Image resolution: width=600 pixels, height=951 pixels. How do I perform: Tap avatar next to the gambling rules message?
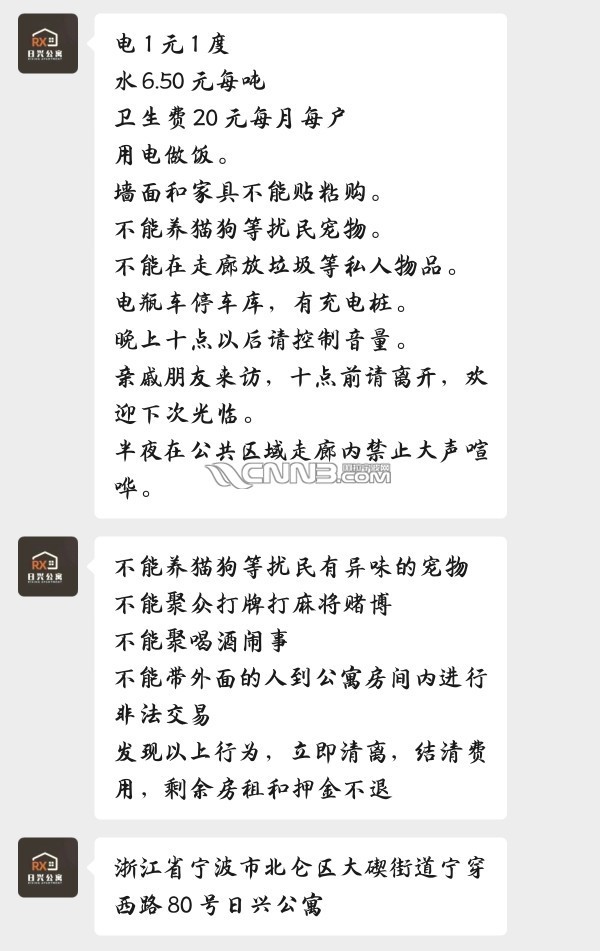coord(47,567)
